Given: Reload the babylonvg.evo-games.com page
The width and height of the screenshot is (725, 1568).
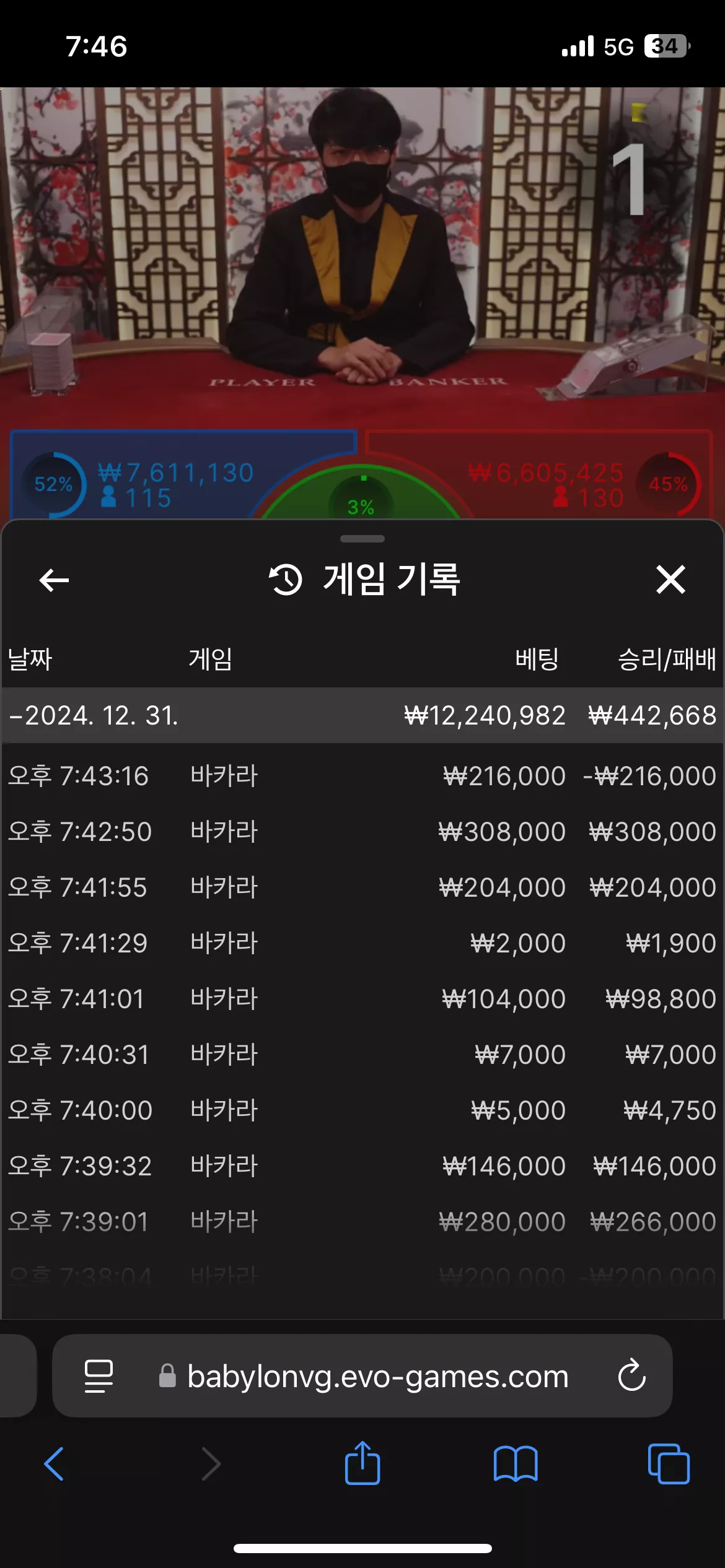Looking at the screenshot, I should click(x=631, y=1375).
